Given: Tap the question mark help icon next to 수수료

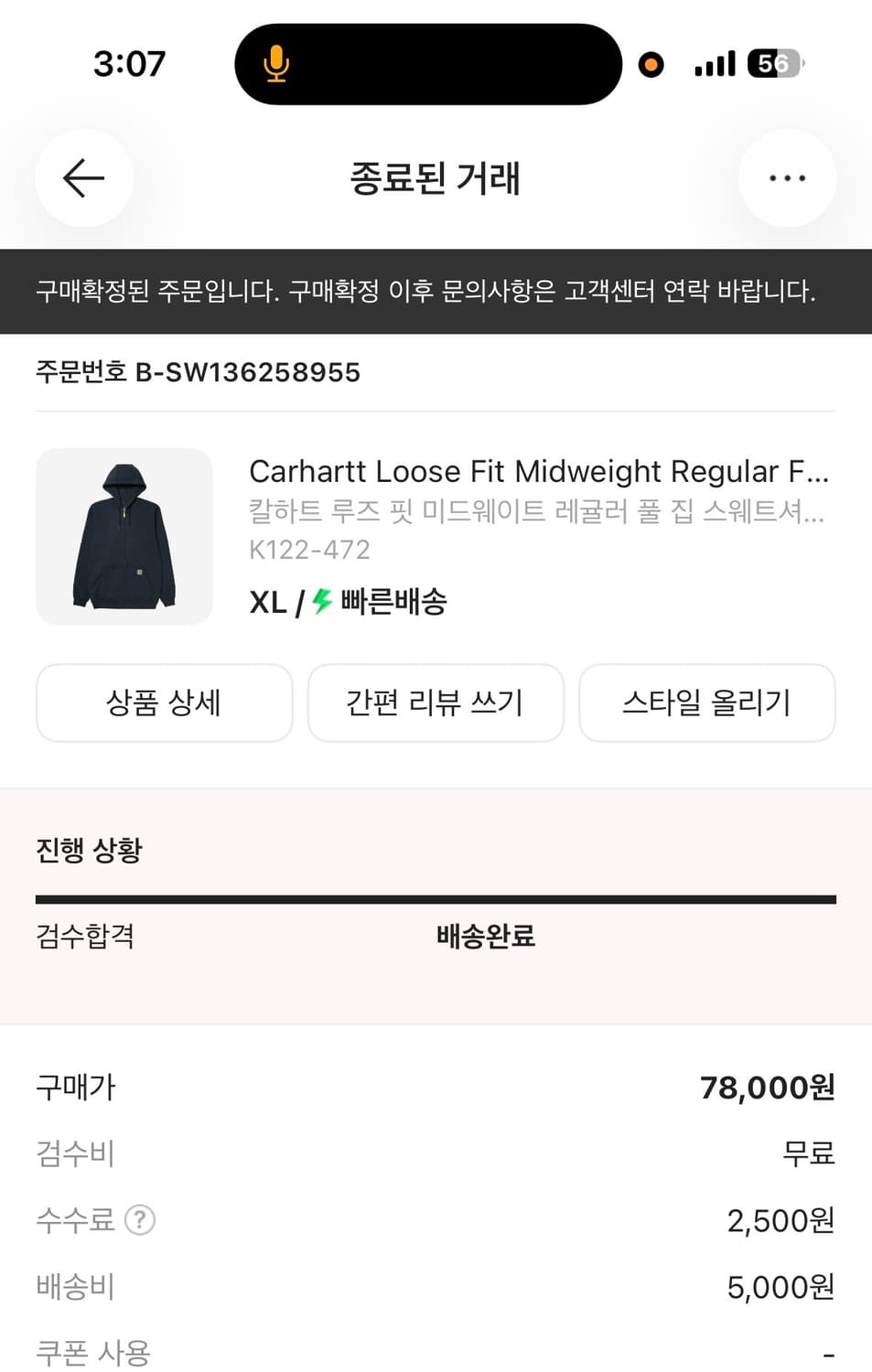Looking at the screenshot, I should 140,1220.
